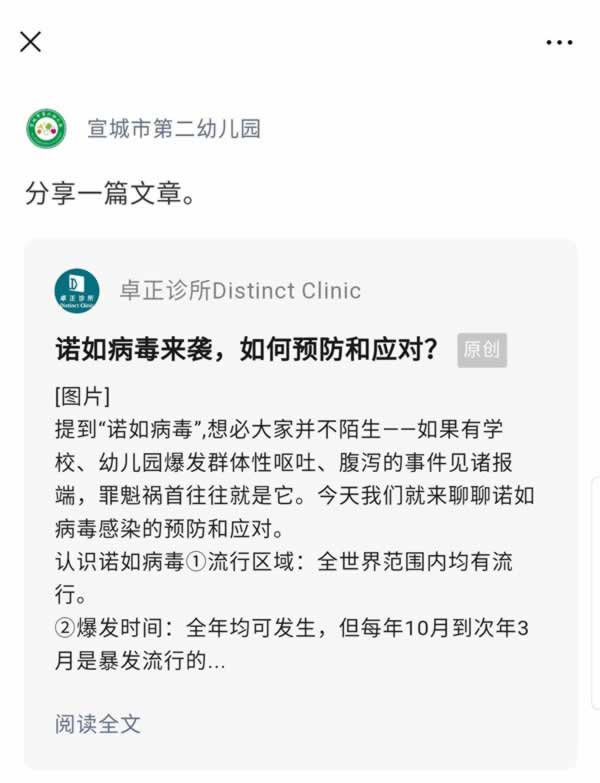Tap 阅读全文 to read full article
The image size is (600, 783).
coord(98,724)
